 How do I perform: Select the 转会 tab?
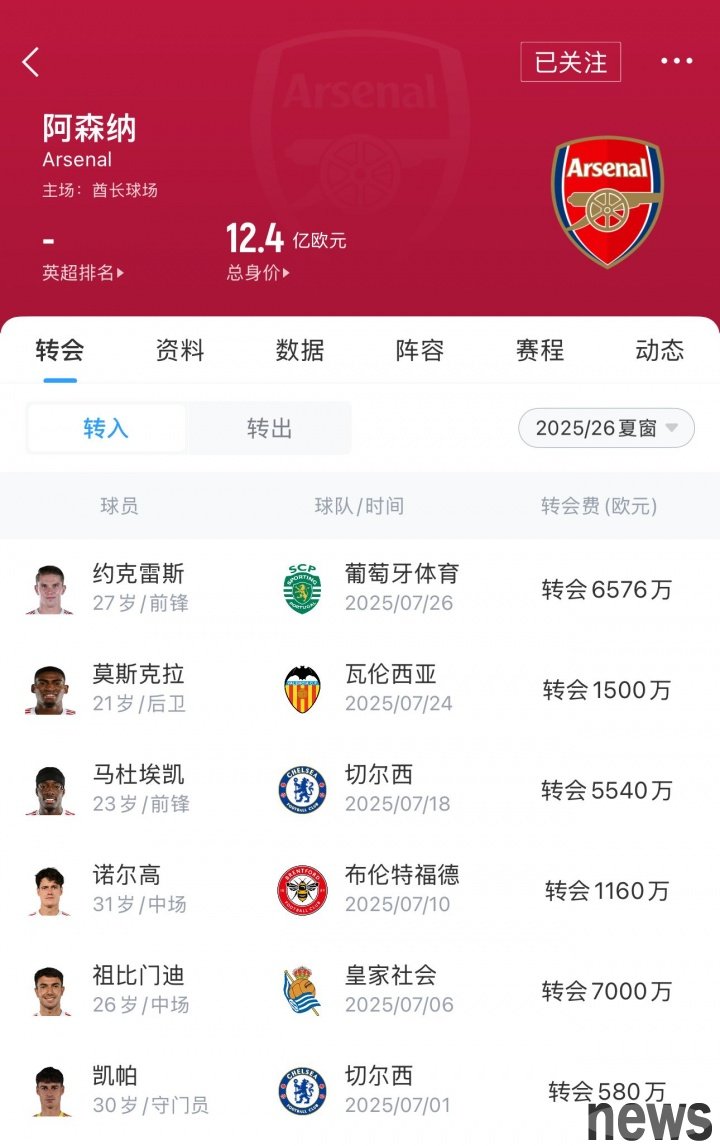60,350
